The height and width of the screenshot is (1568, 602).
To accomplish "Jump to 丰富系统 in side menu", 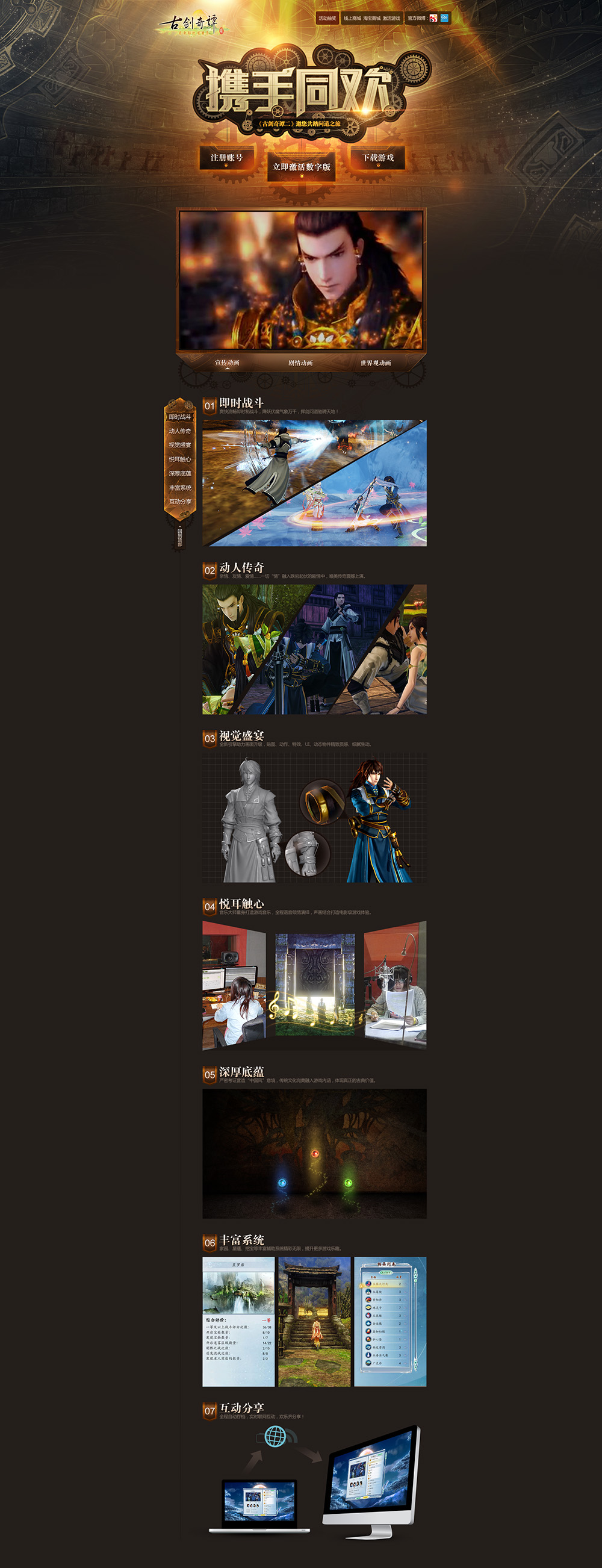I will point(179,488).
